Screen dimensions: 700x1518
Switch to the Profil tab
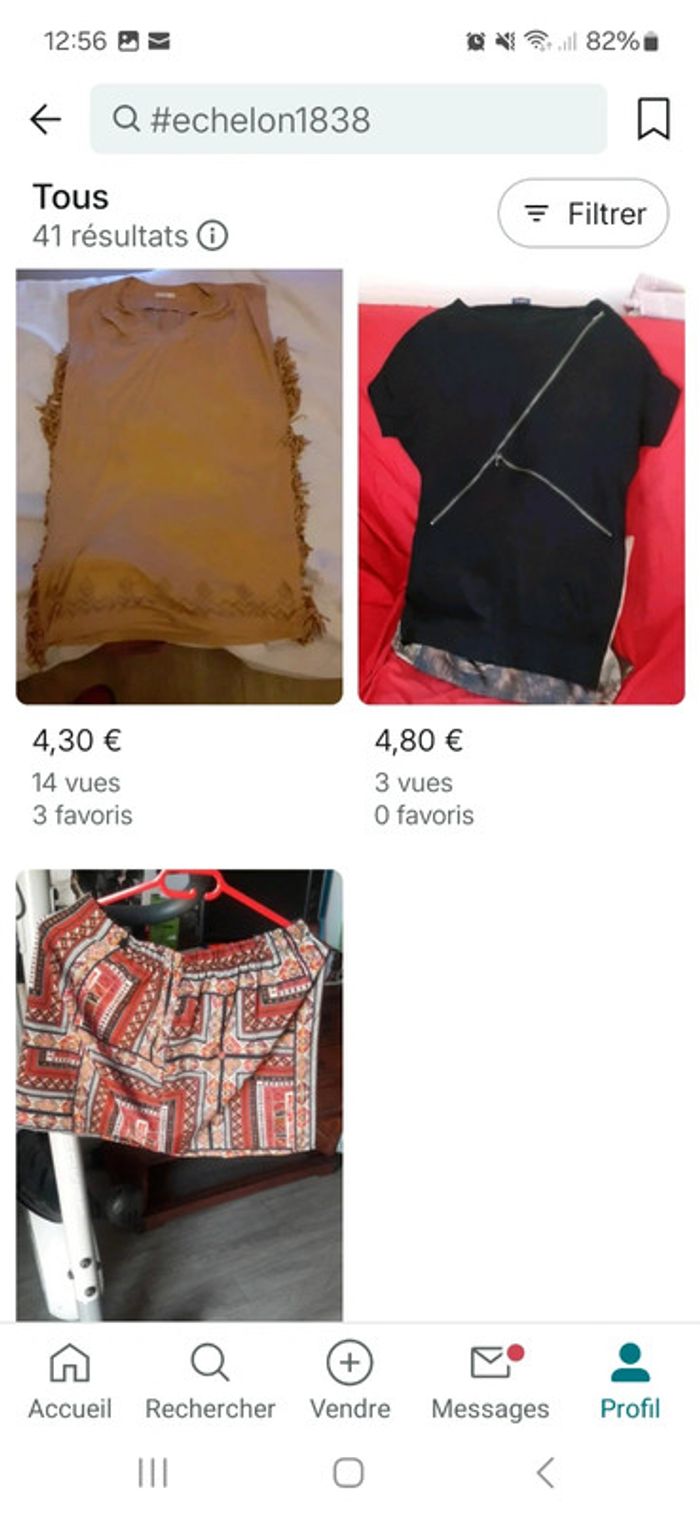pyautogui.click(x=630, y=1381)
